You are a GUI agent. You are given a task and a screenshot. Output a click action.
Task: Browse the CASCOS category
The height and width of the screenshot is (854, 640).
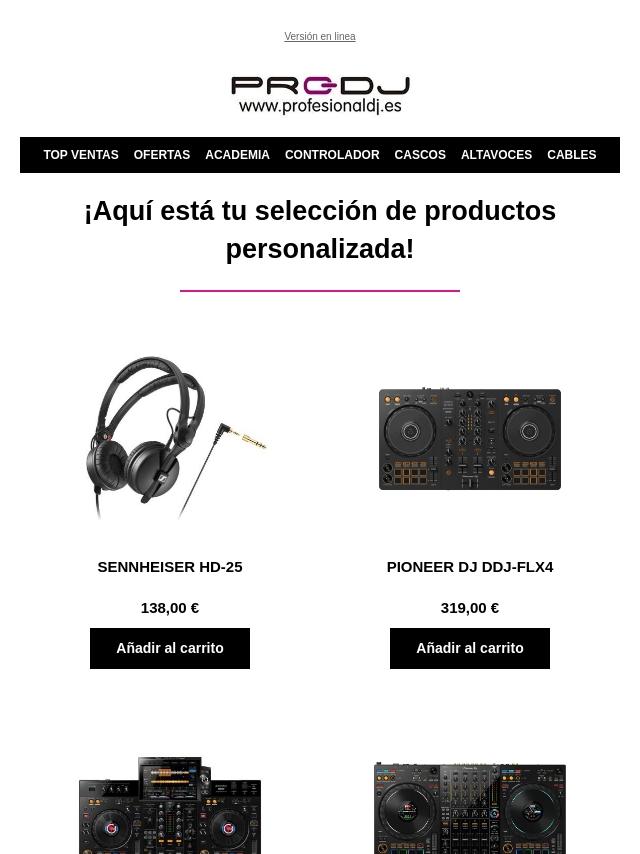[419, 155]
